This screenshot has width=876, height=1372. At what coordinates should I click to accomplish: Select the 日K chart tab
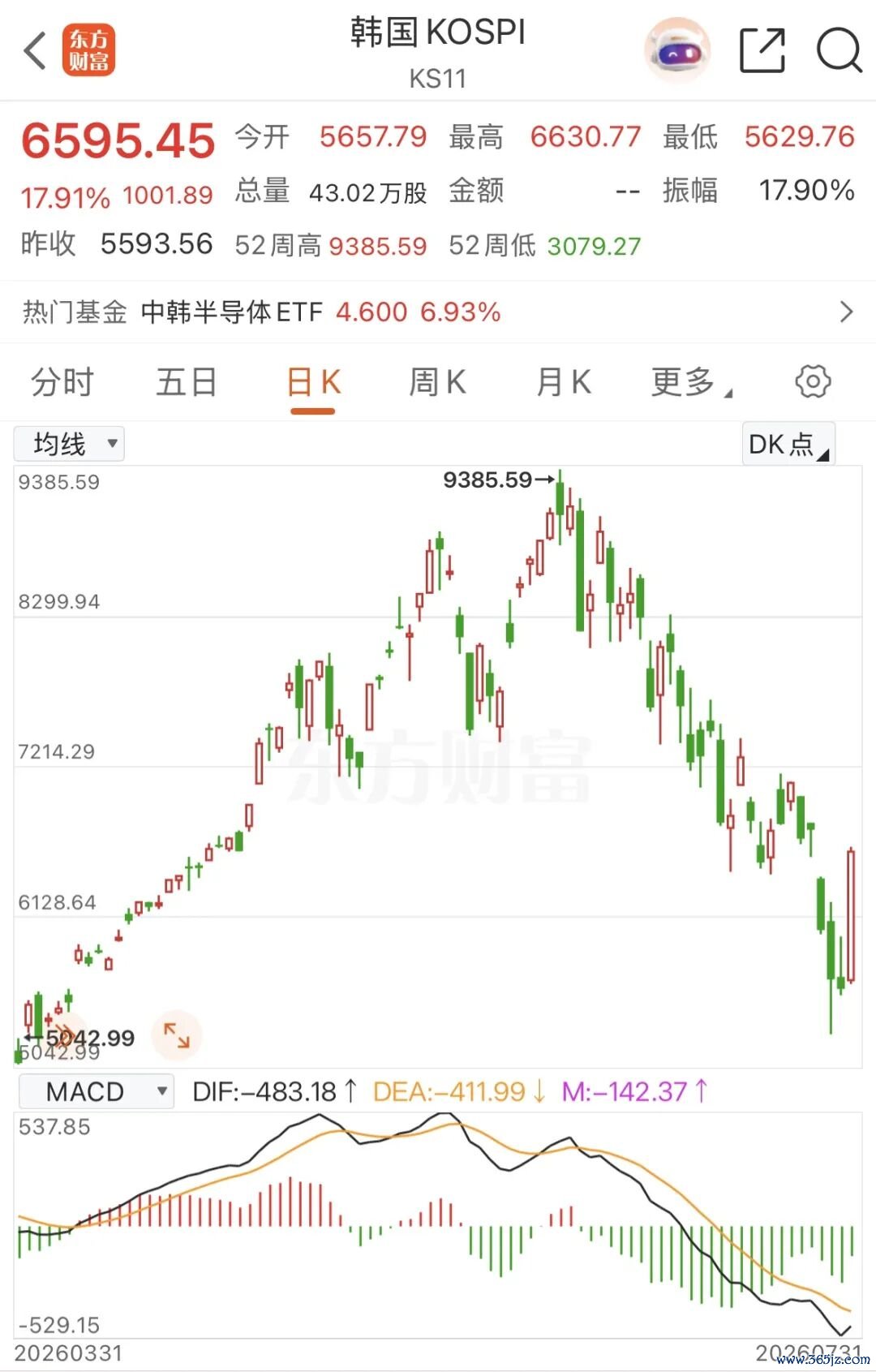(x=313, y=382)
